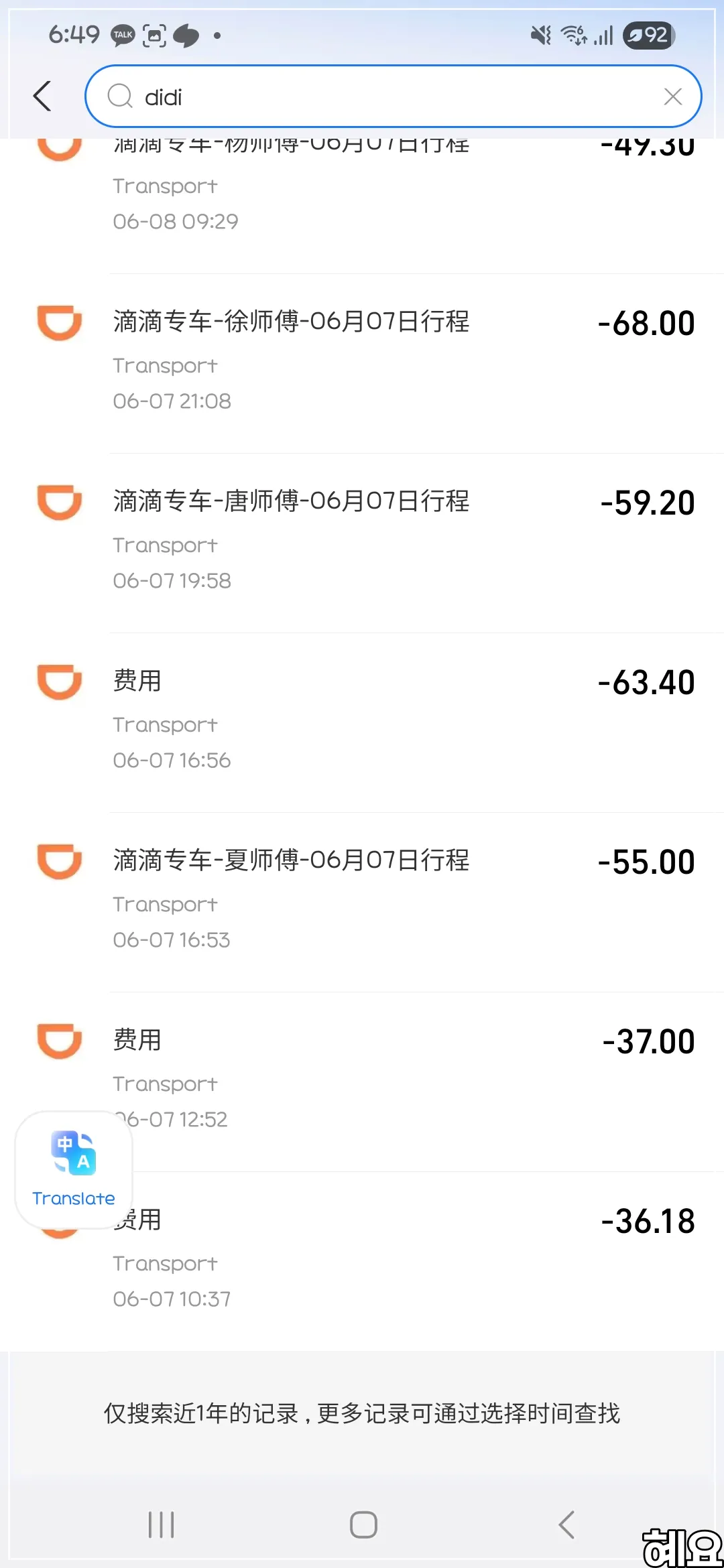
Task: Tap the floating Translate button
Action: click(x=74, y=1169)
